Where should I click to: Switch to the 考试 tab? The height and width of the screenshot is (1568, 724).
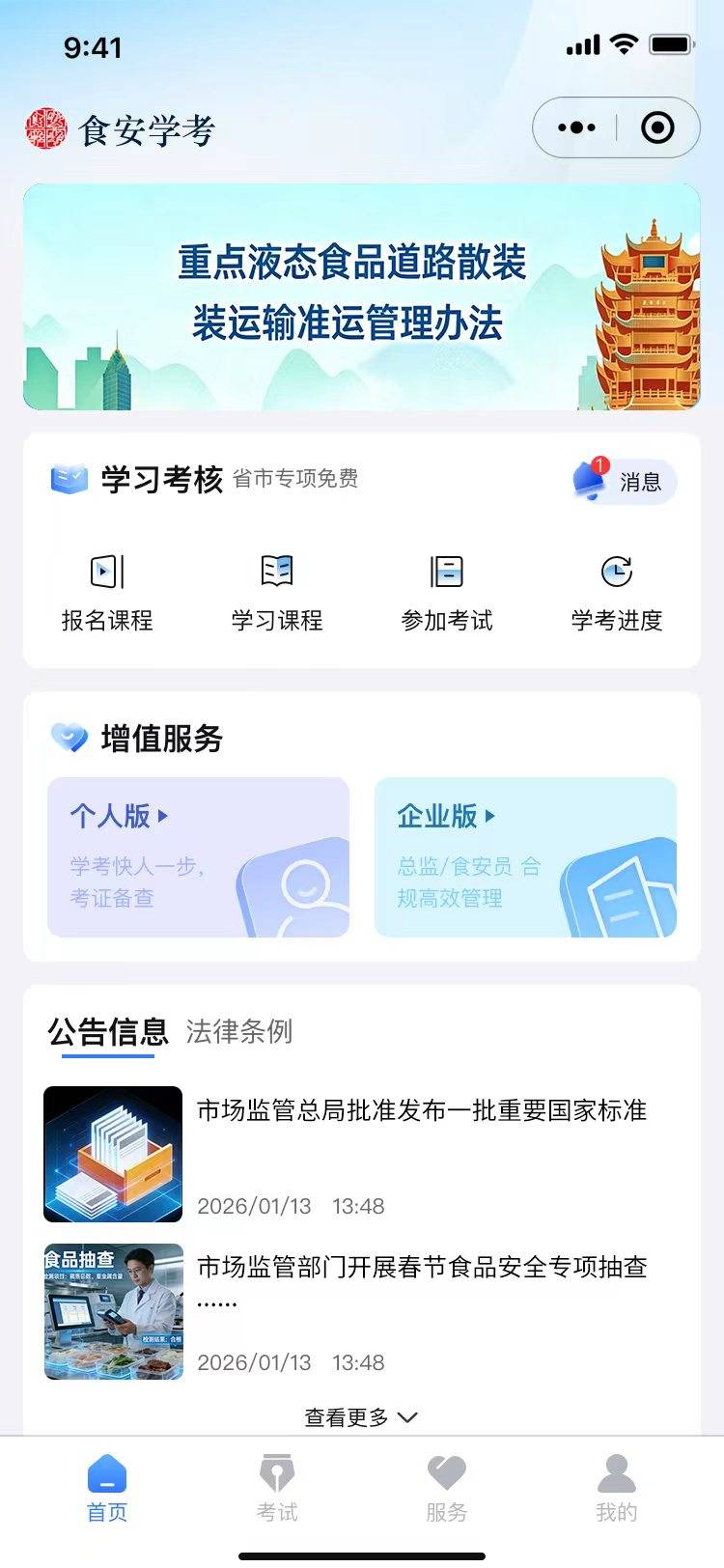277,1488
